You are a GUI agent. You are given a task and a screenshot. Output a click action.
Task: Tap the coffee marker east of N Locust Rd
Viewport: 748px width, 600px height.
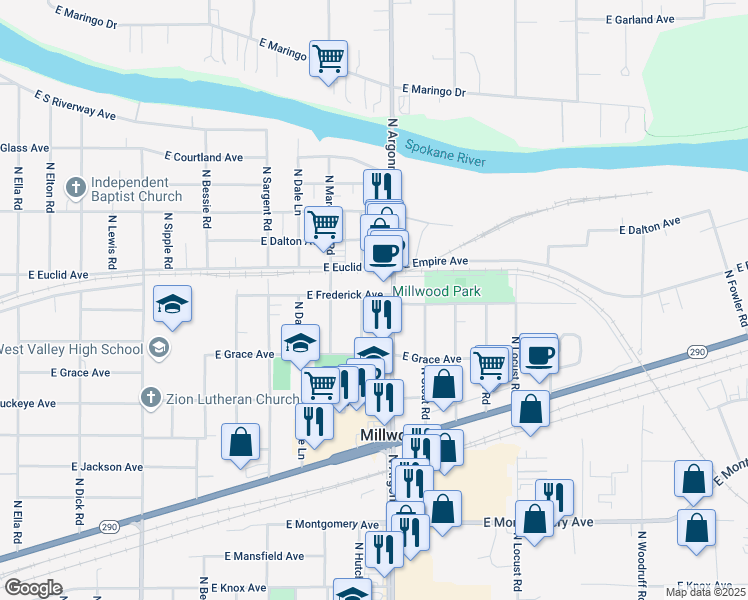click(539, 354)
